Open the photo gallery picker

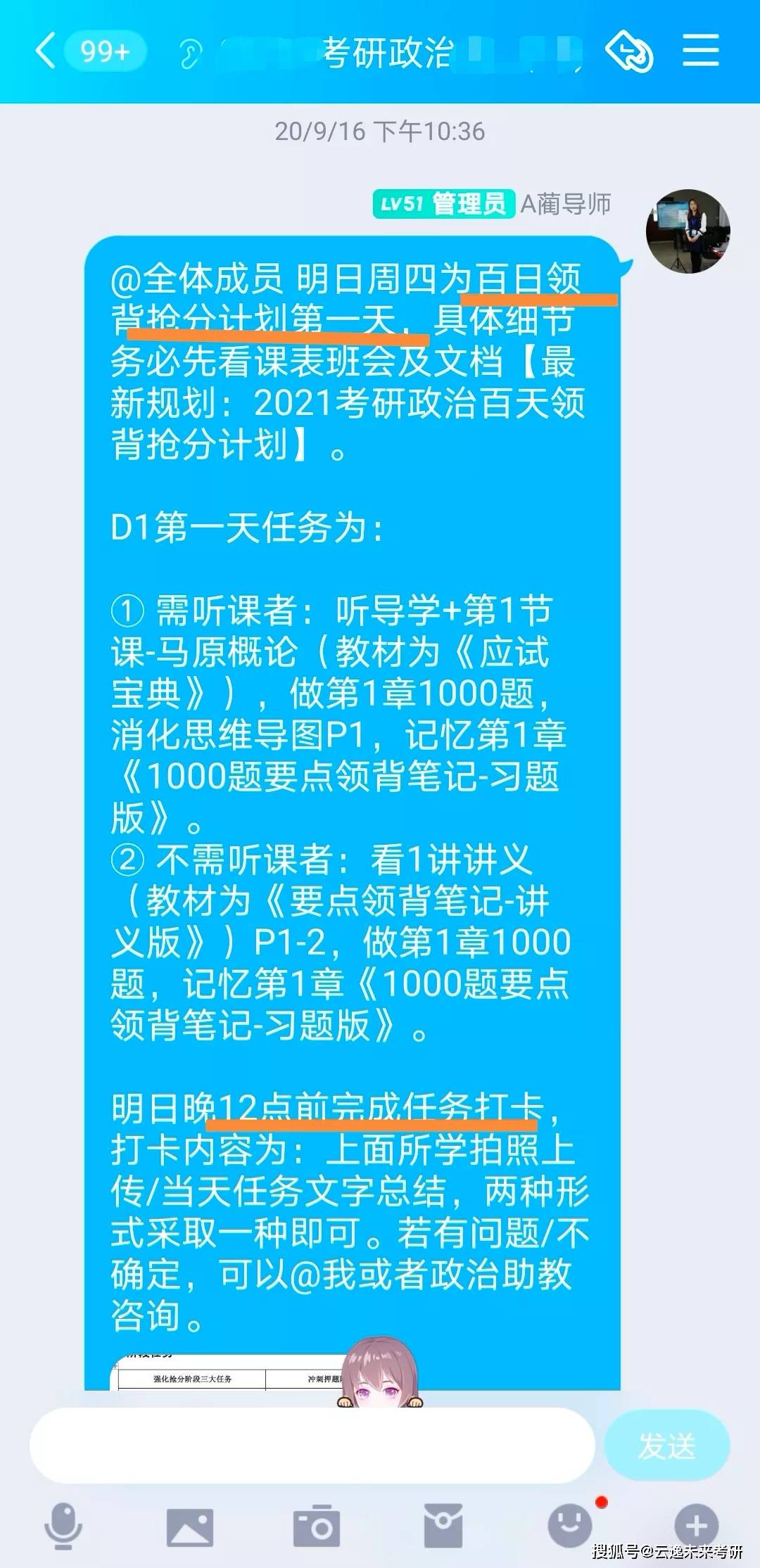coord(189,1526)
